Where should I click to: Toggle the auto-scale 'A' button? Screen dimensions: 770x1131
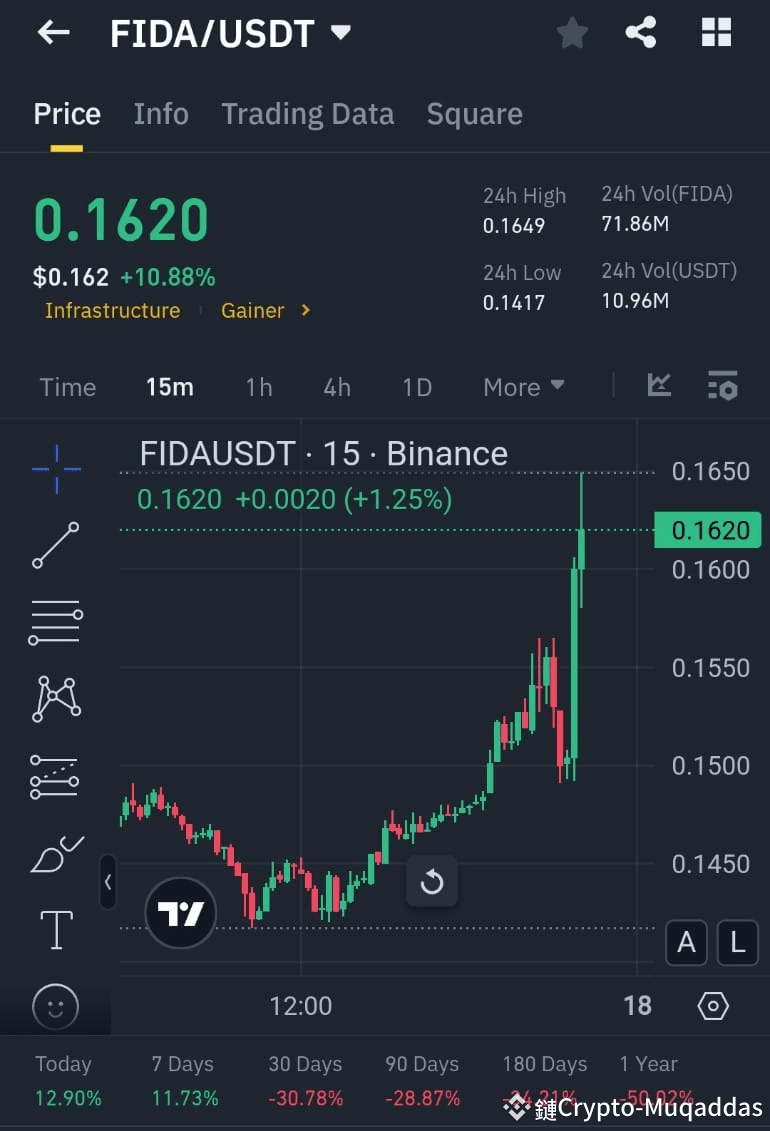(x=686, y=942)
